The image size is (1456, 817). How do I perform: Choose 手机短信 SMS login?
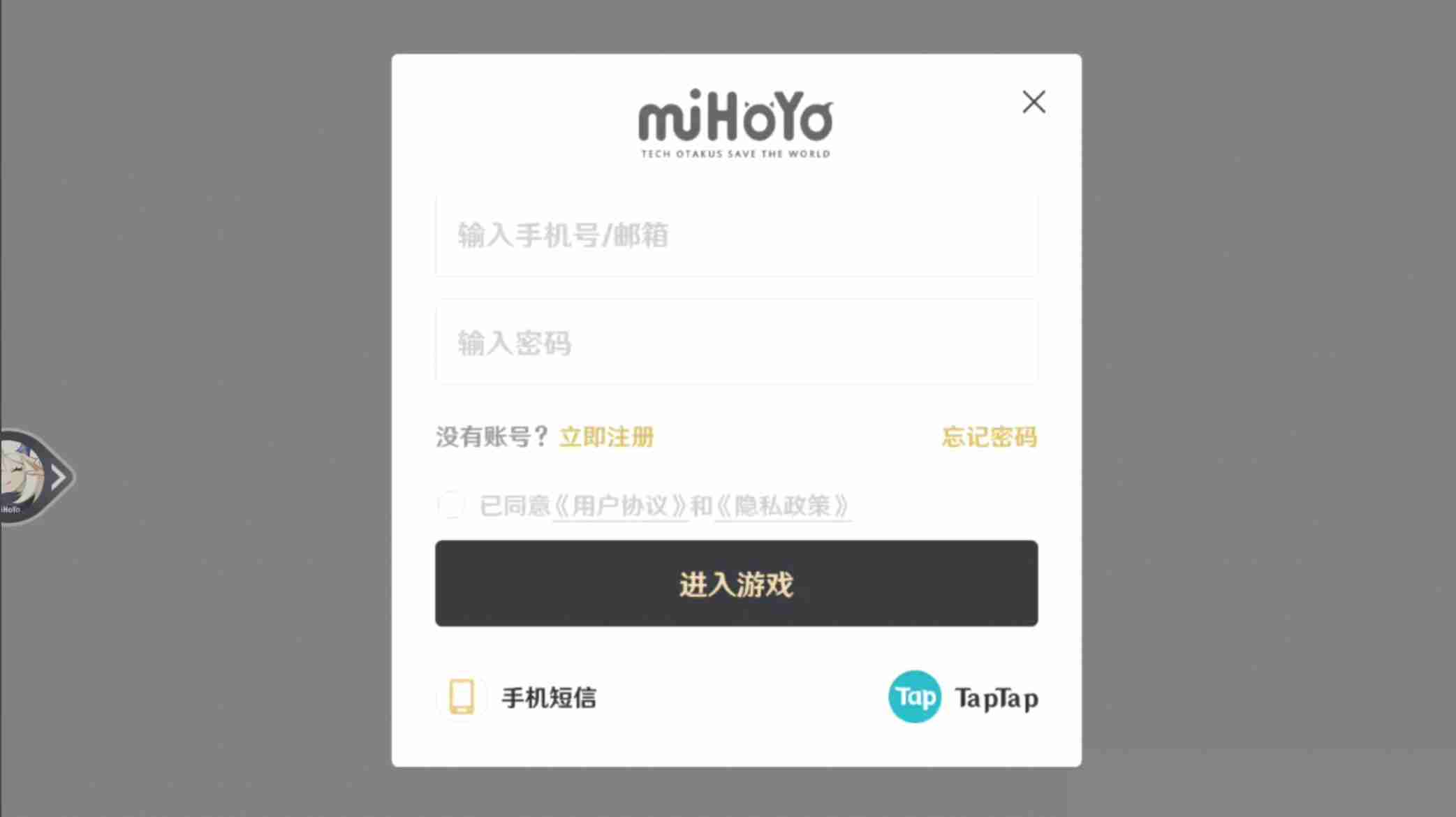pos(517,697)
